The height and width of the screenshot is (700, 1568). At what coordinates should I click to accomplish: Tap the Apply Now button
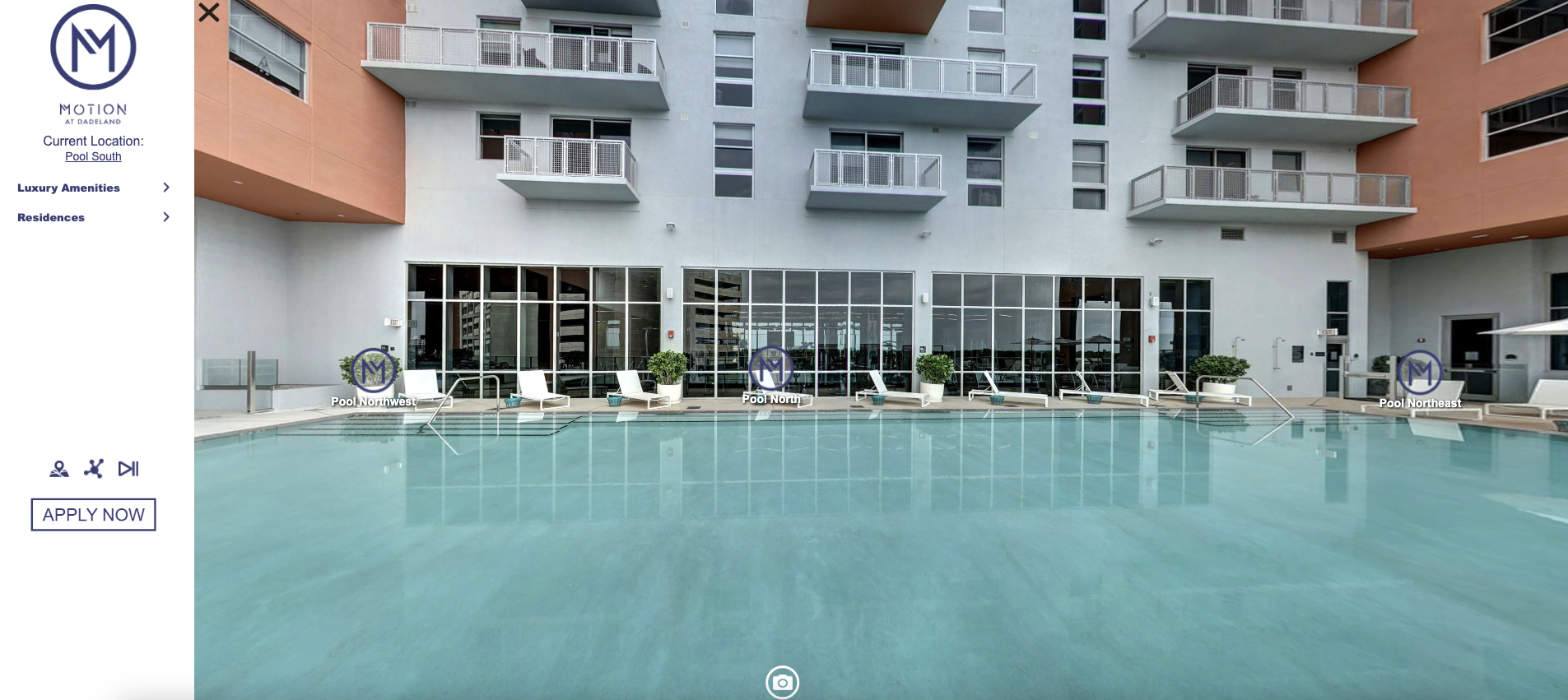click(x=93, y=515)
